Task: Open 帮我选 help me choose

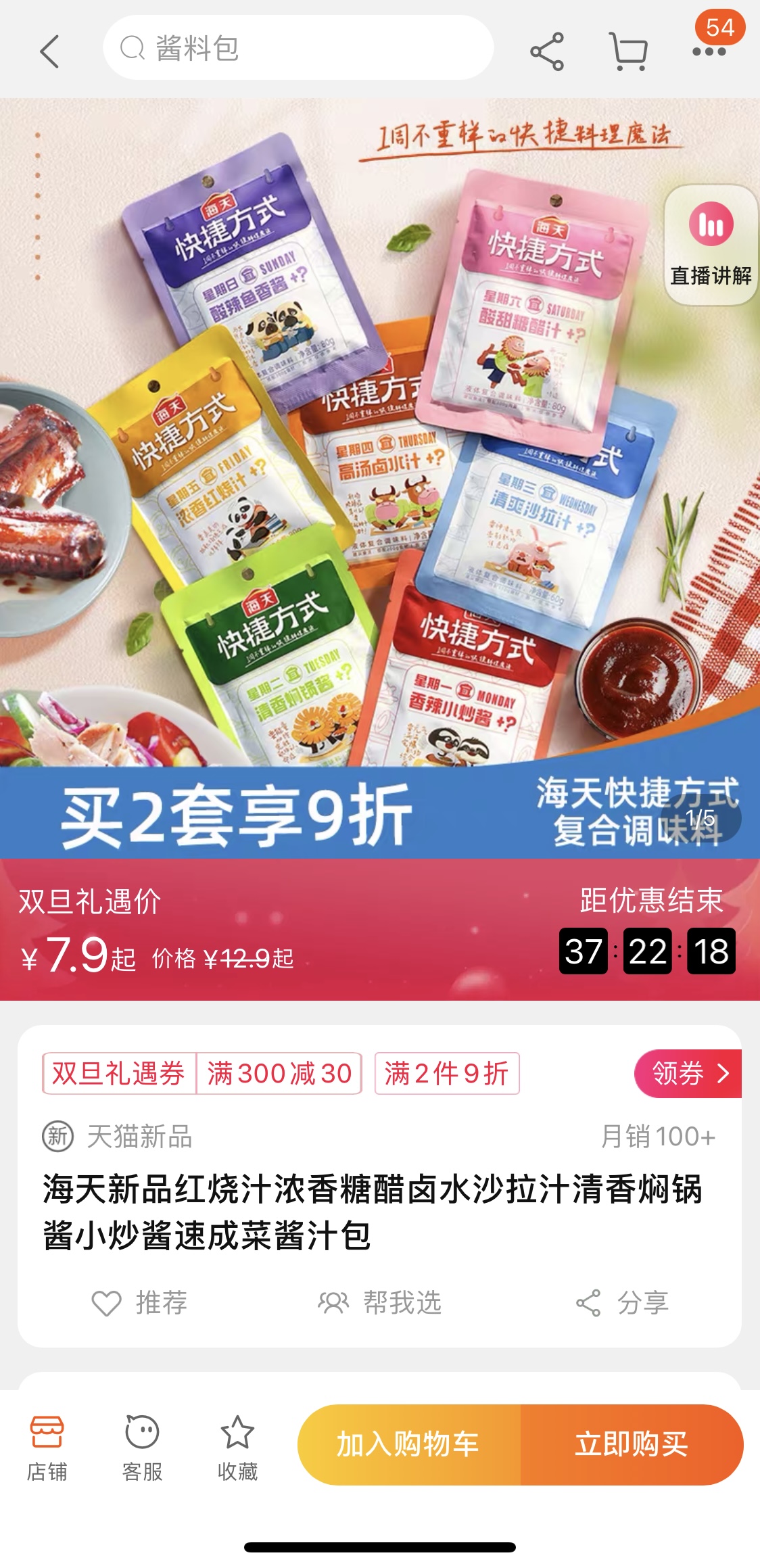Action: coord(380,1302)
